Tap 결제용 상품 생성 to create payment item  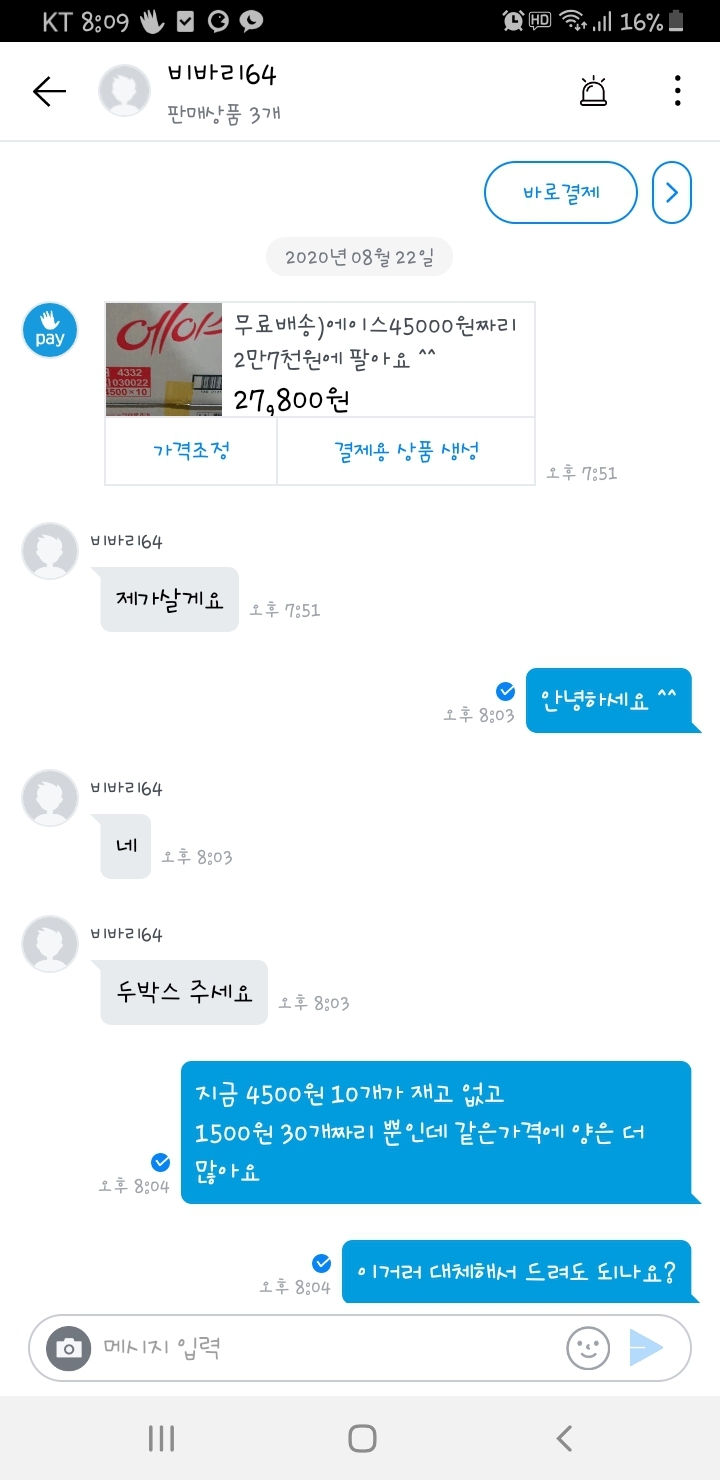click(405, 450)
